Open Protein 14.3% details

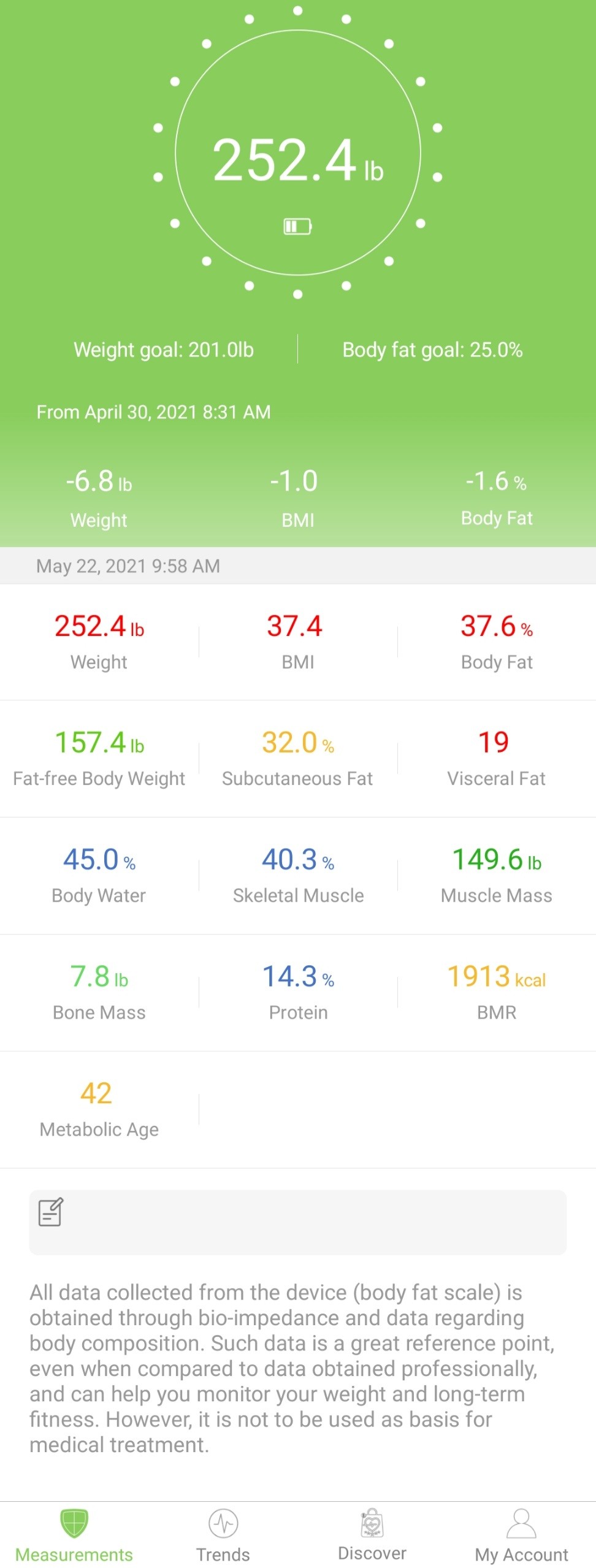(x=298, y=993)
